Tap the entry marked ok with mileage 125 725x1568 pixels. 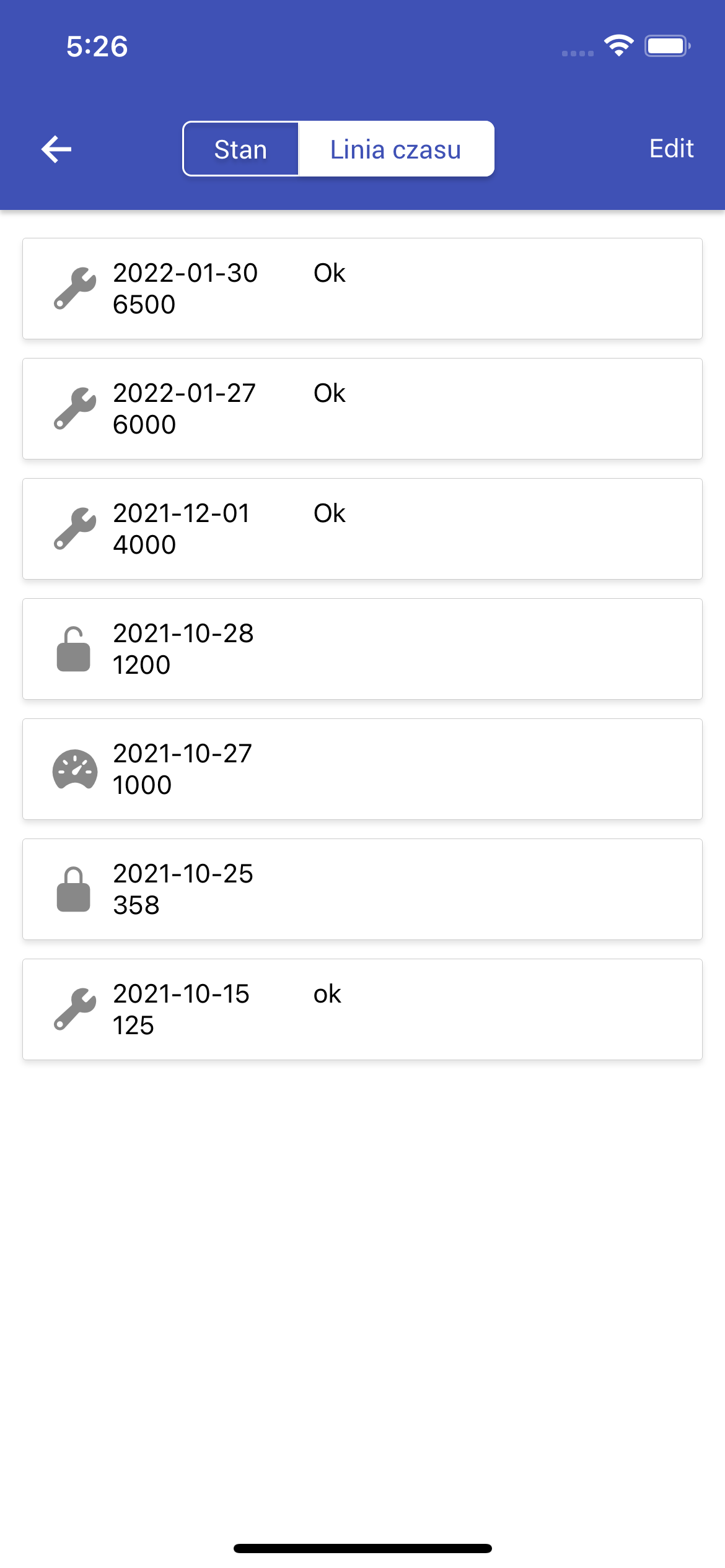pos(362,1008)
